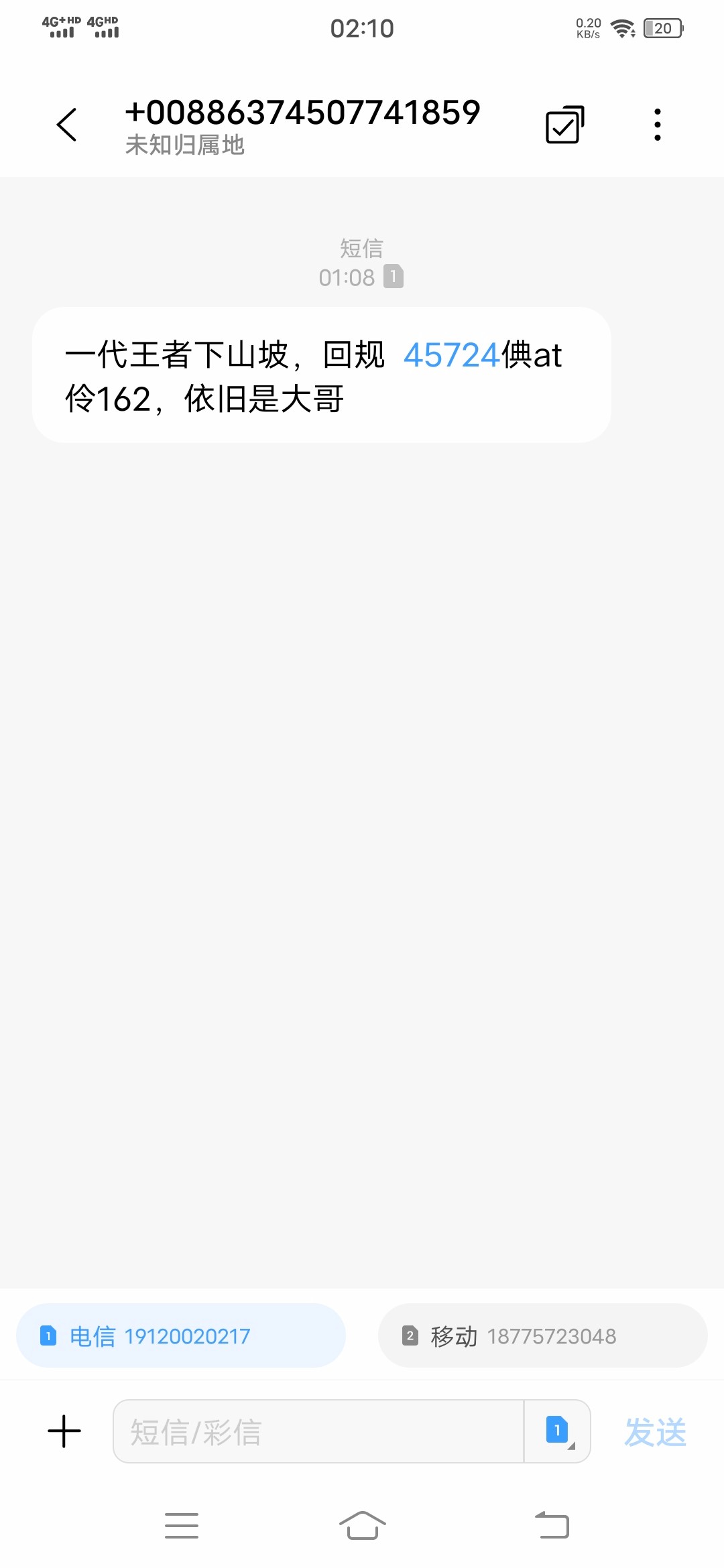Open recent apps from navigation bar
Screen dimensions: 724x1568
tap(182, 1526)
